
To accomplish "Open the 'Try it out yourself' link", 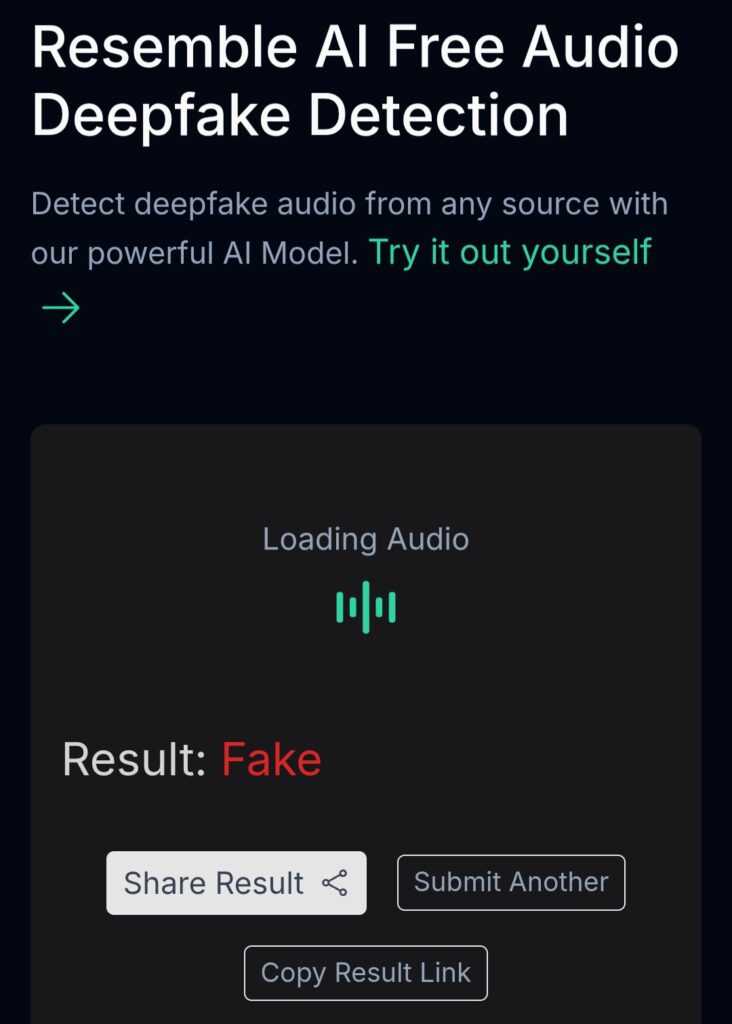I will click(510, 252).
